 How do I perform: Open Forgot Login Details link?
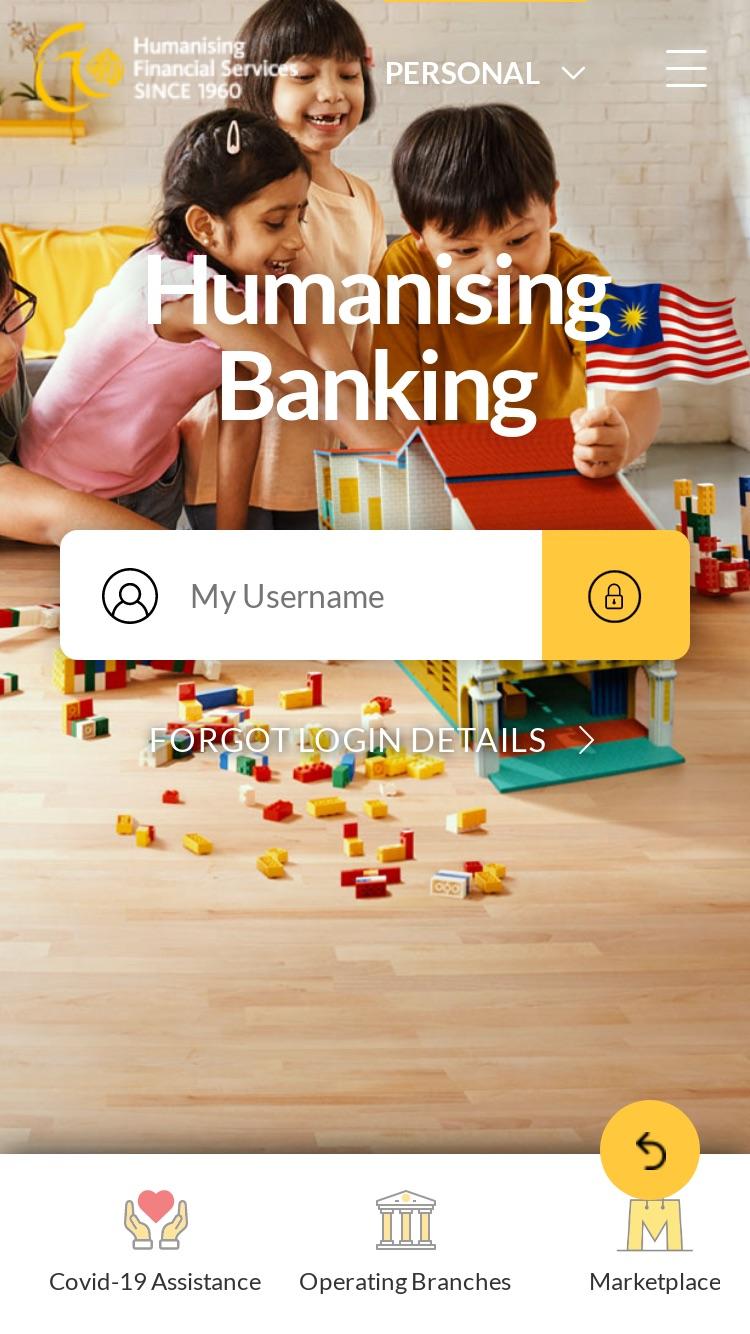pos(372,740)
